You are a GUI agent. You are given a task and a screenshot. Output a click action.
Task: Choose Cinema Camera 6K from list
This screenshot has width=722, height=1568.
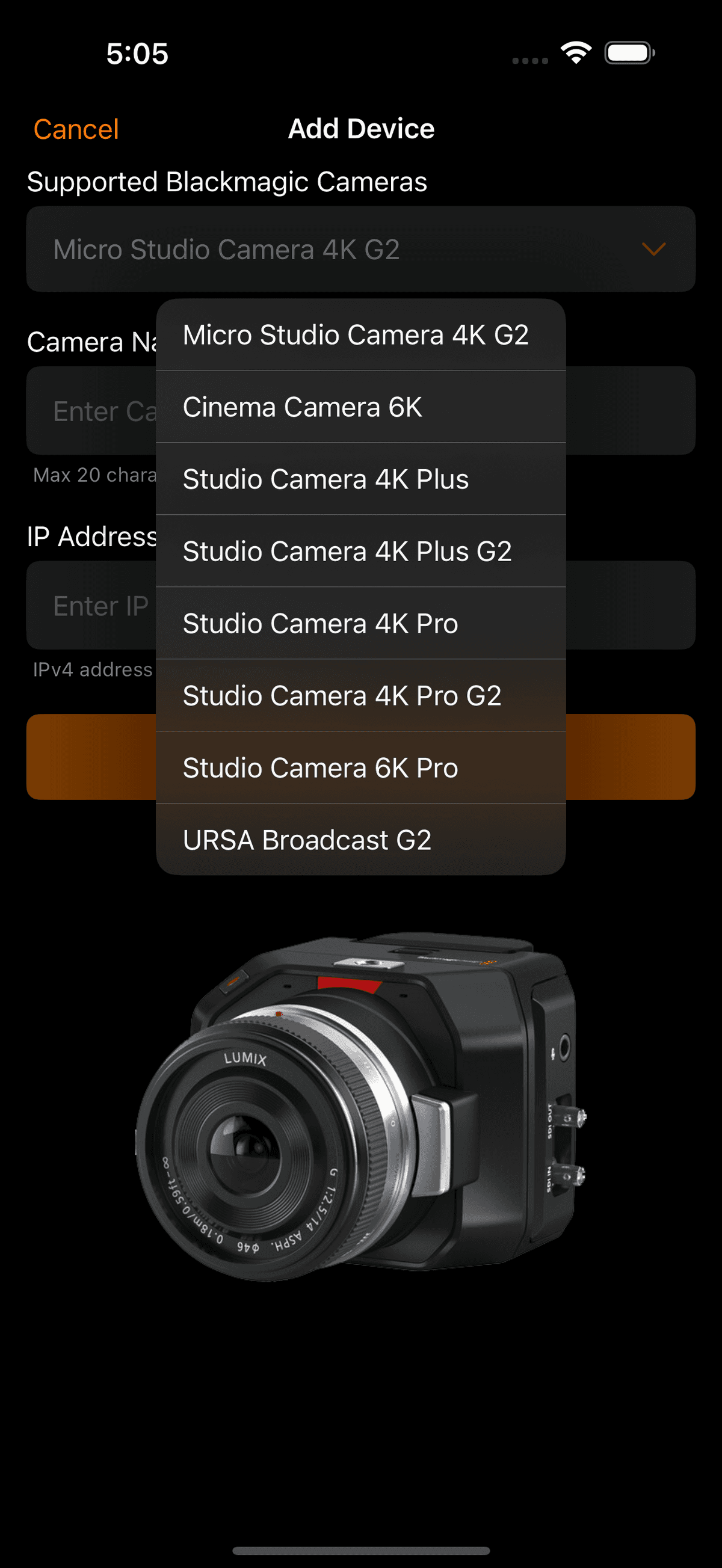tap(303, 407)
